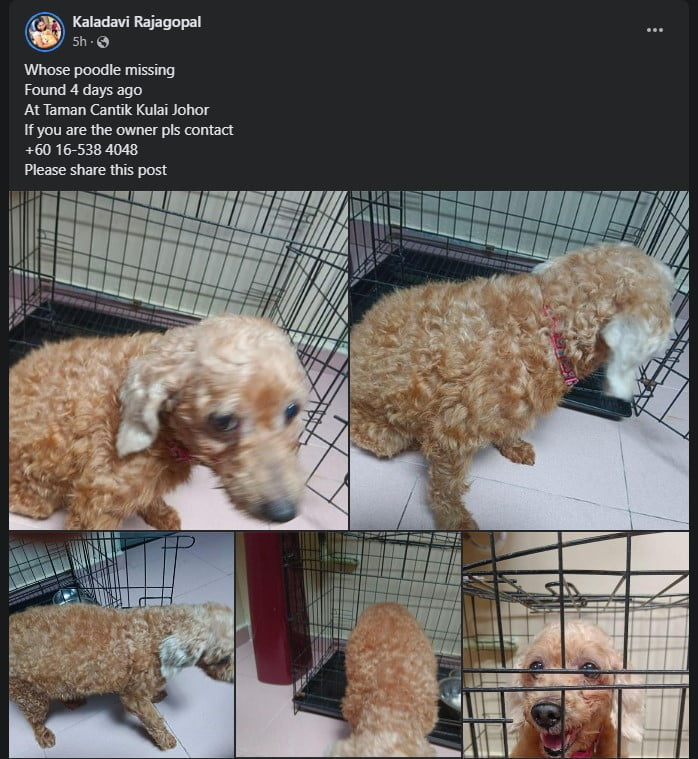Open the post's three-dot options menu
Image resolution: width=698 pixels, height=759 pixels.
click(655, 29)
